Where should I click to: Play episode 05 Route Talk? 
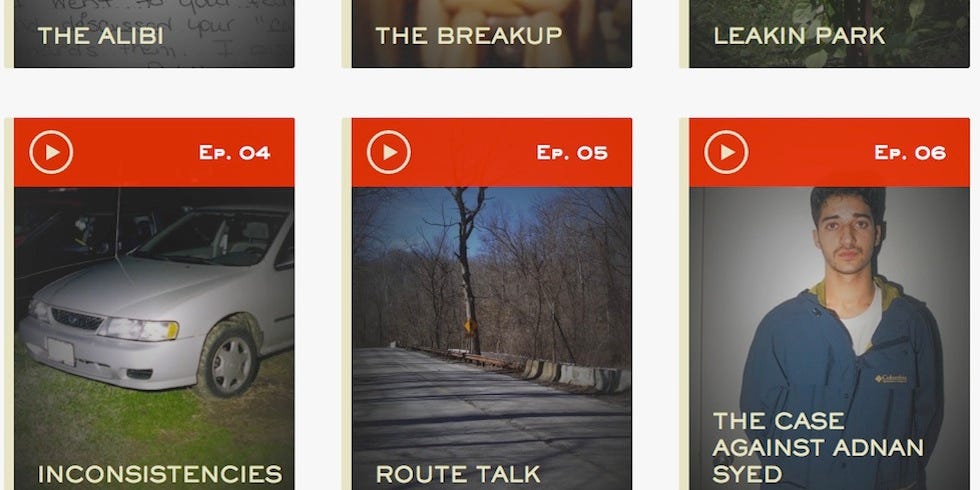pyautogui.click(x=389, y=153)
